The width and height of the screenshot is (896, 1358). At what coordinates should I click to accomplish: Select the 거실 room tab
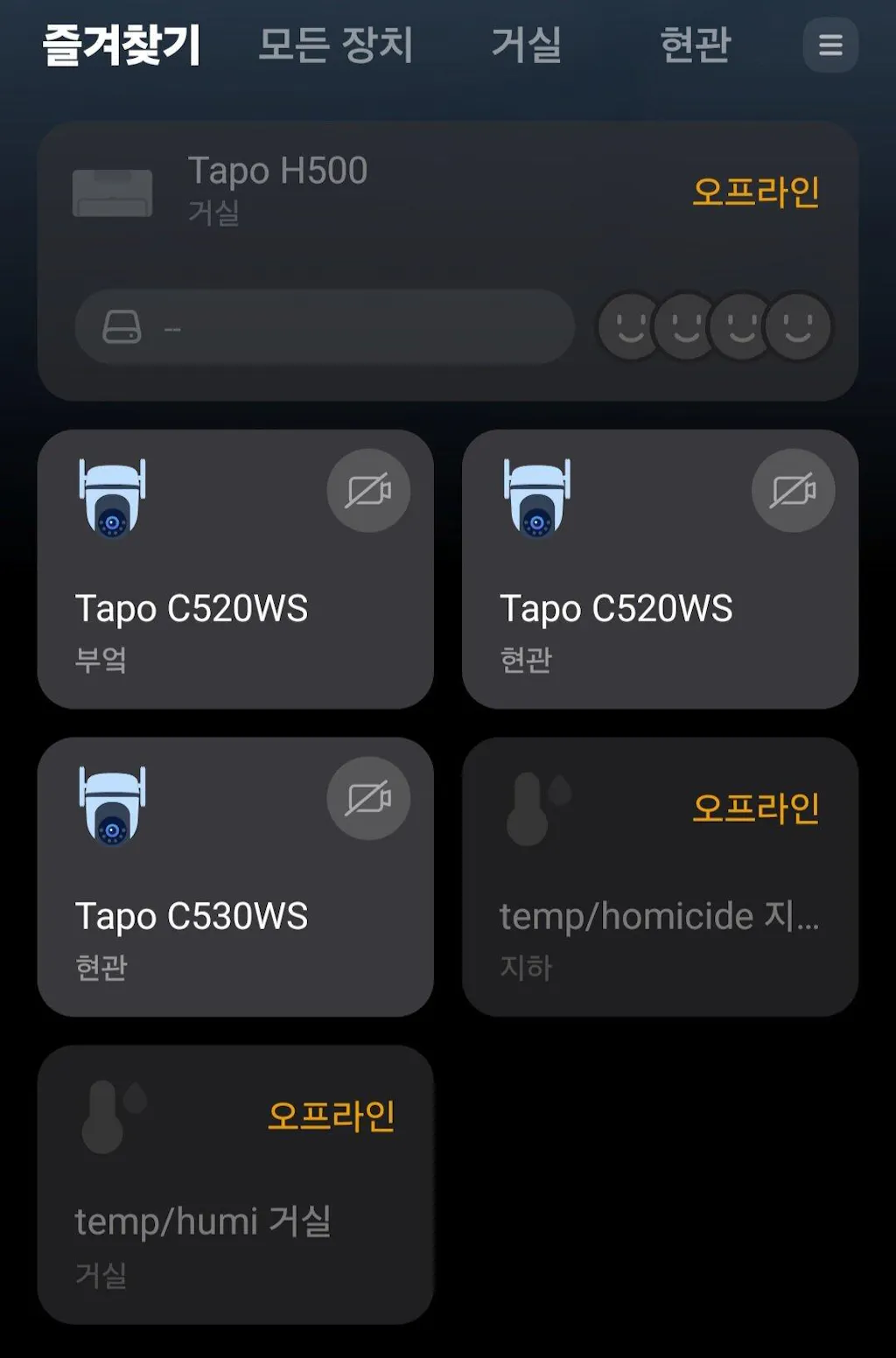pos(526,45)
